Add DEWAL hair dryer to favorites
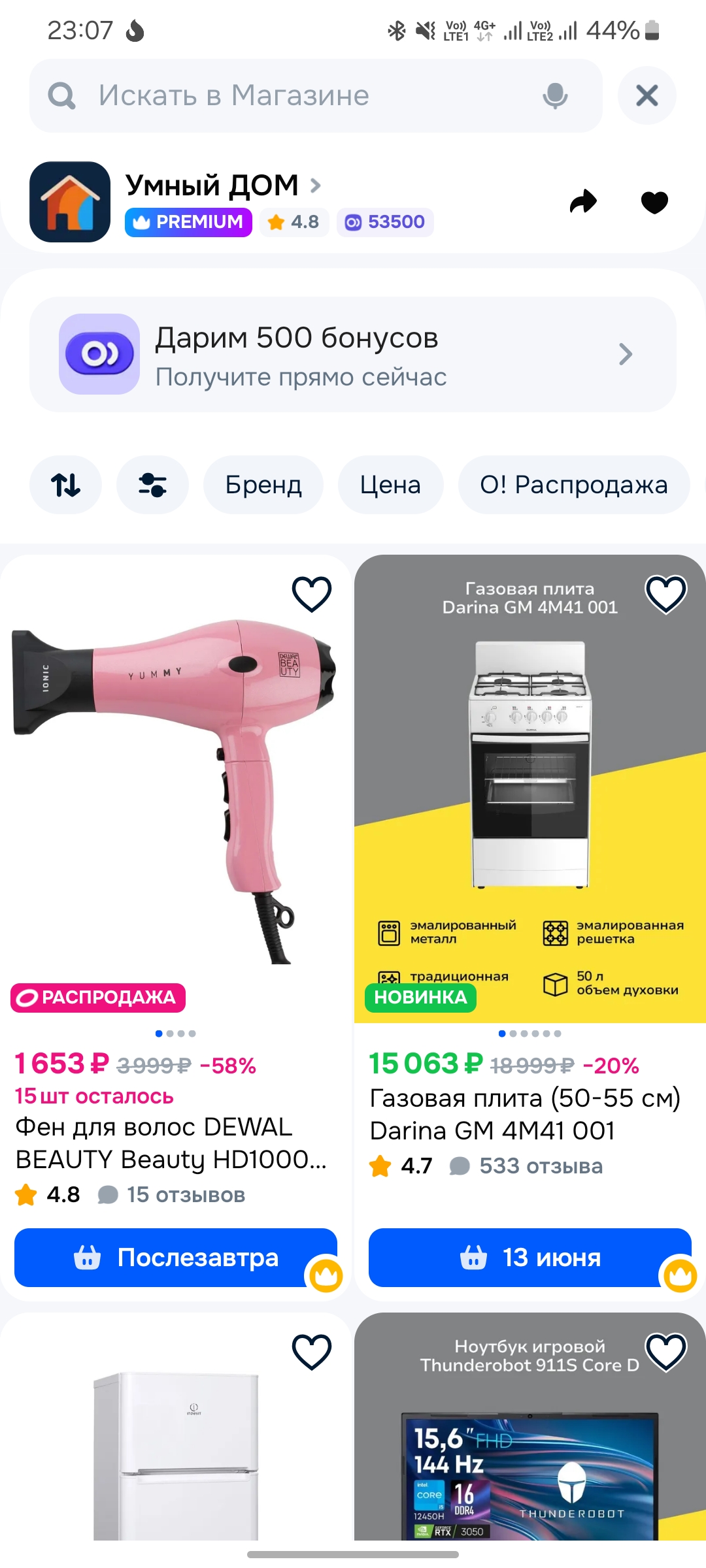 coord(312,594)
